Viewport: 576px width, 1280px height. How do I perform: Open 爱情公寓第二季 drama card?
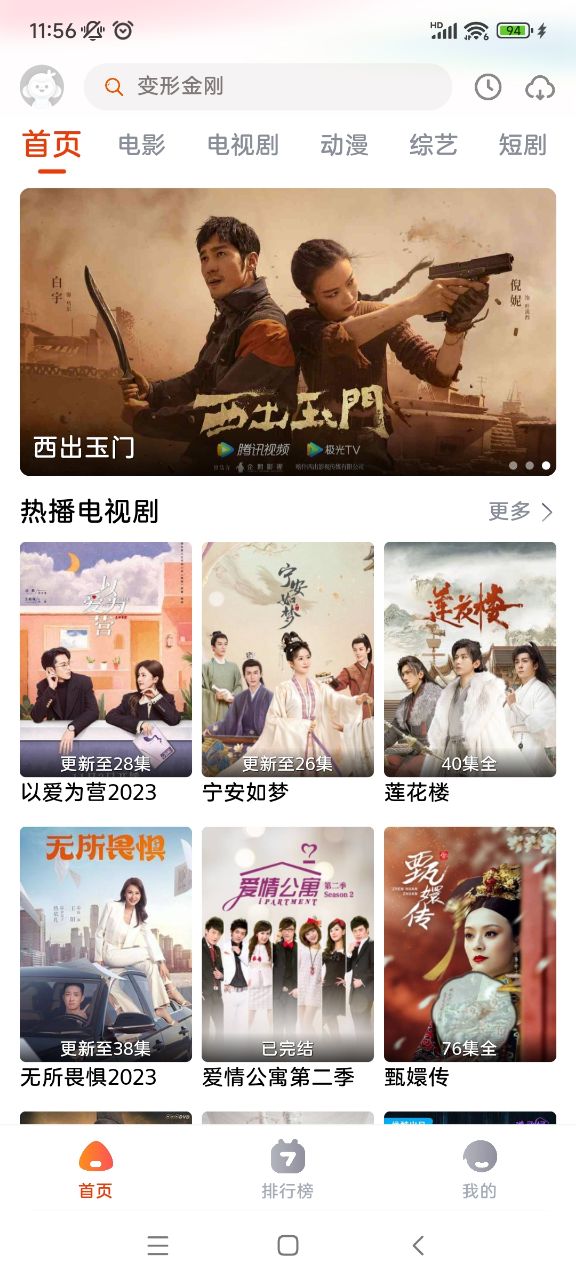pos(288,958)
